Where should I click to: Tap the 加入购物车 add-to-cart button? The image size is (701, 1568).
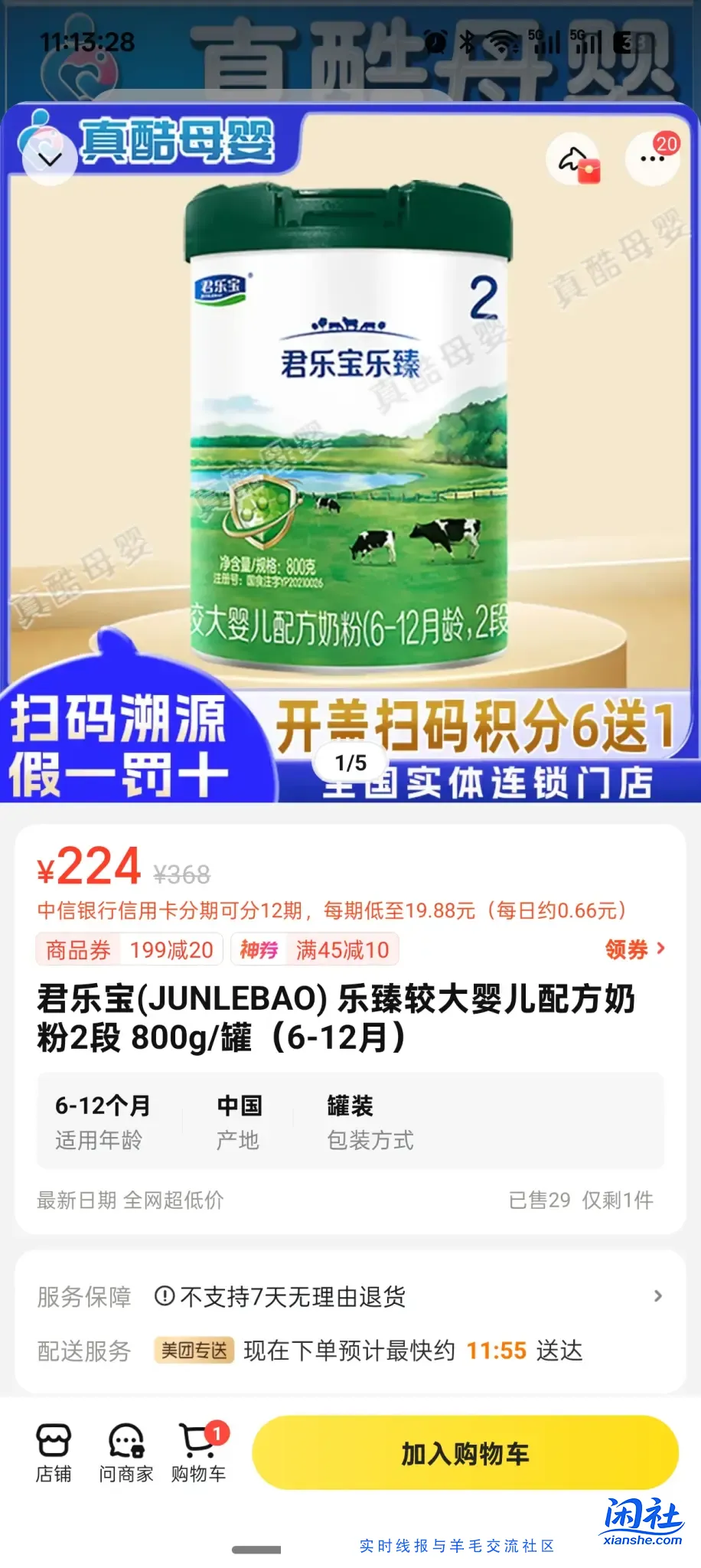coord(465,1451)
